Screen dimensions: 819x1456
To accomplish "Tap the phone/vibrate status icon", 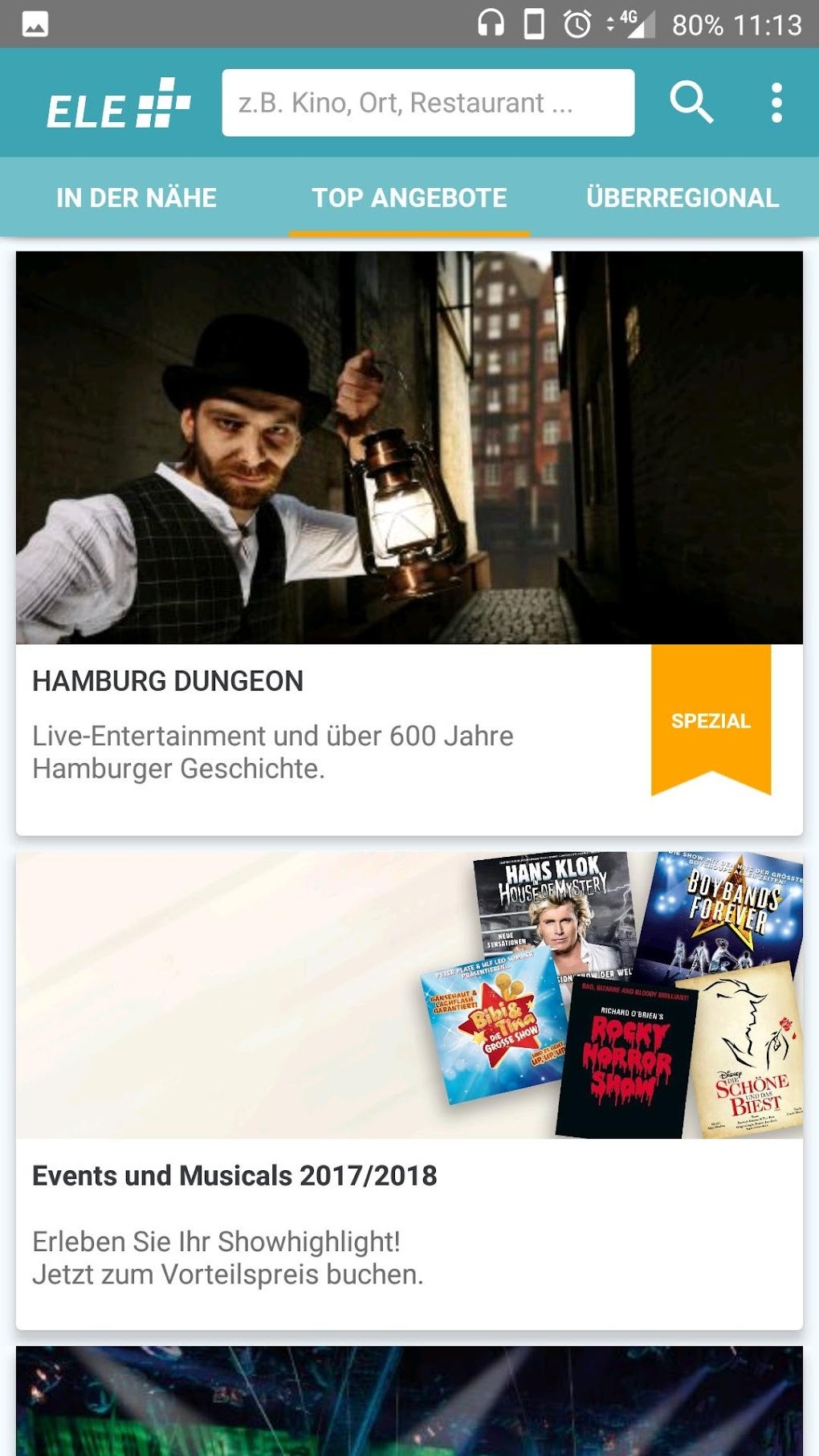I will pos(532,22).
